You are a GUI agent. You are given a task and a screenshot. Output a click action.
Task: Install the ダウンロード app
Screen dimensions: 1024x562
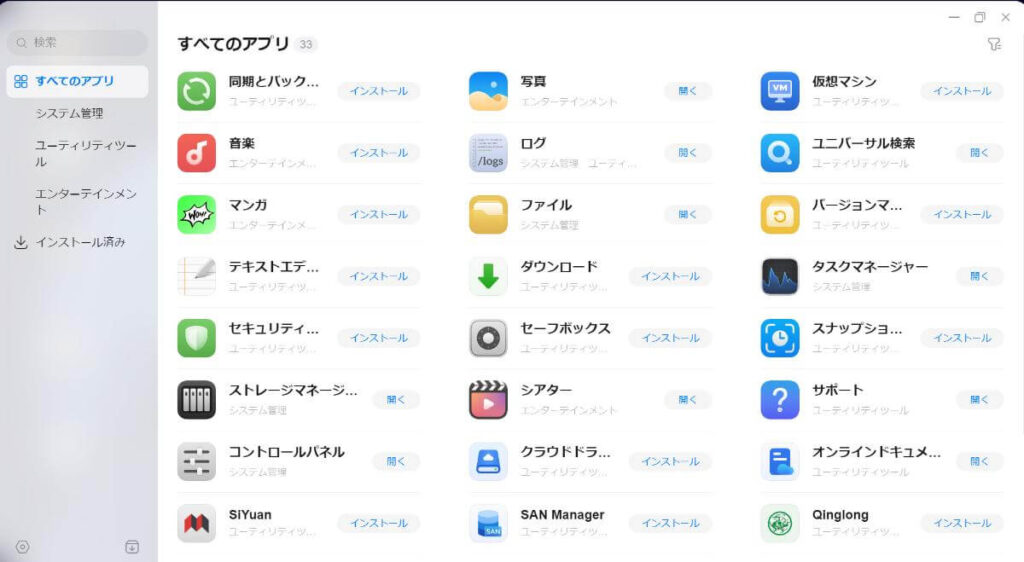[x=670, y=277]
